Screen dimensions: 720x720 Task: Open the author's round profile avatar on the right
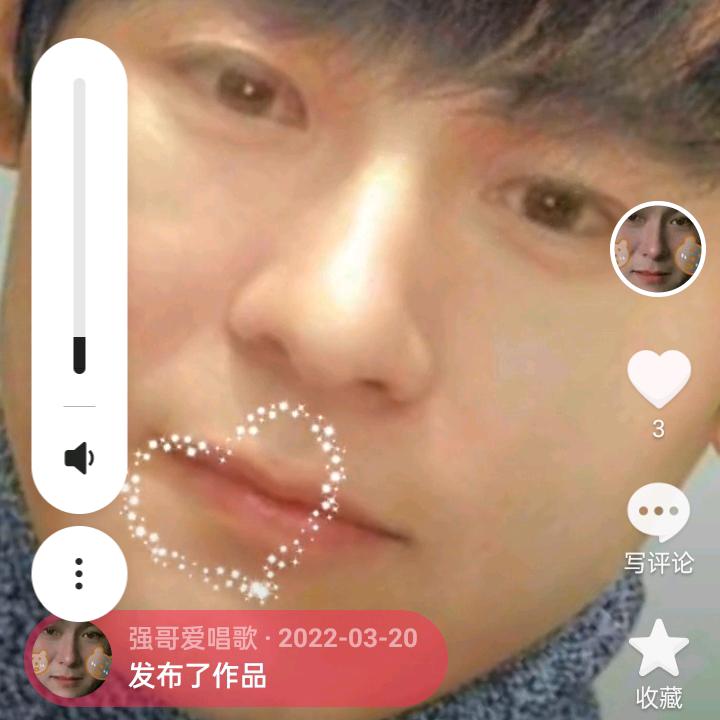[x=658, y=249]
